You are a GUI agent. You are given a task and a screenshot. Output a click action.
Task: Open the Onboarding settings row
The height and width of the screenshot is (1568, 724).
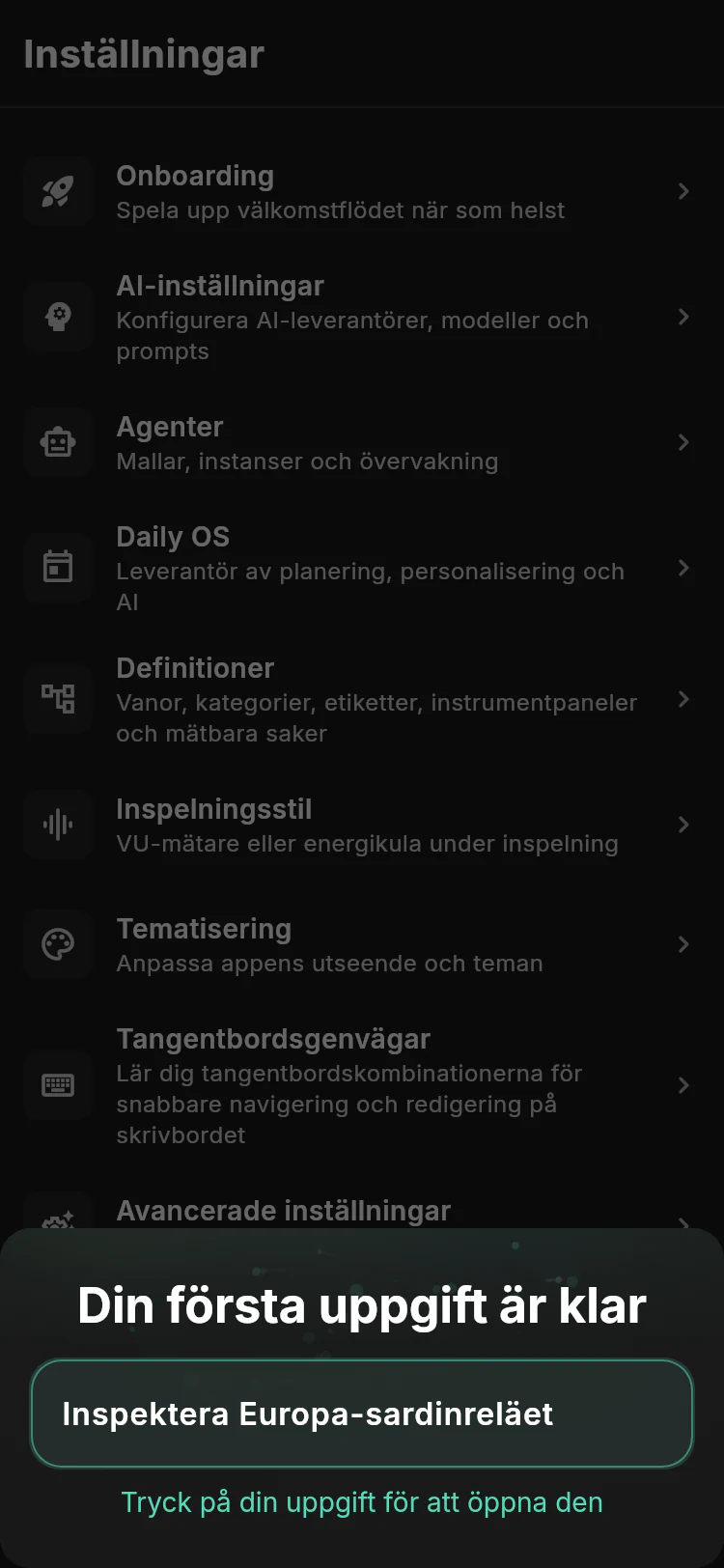(362, 191)
